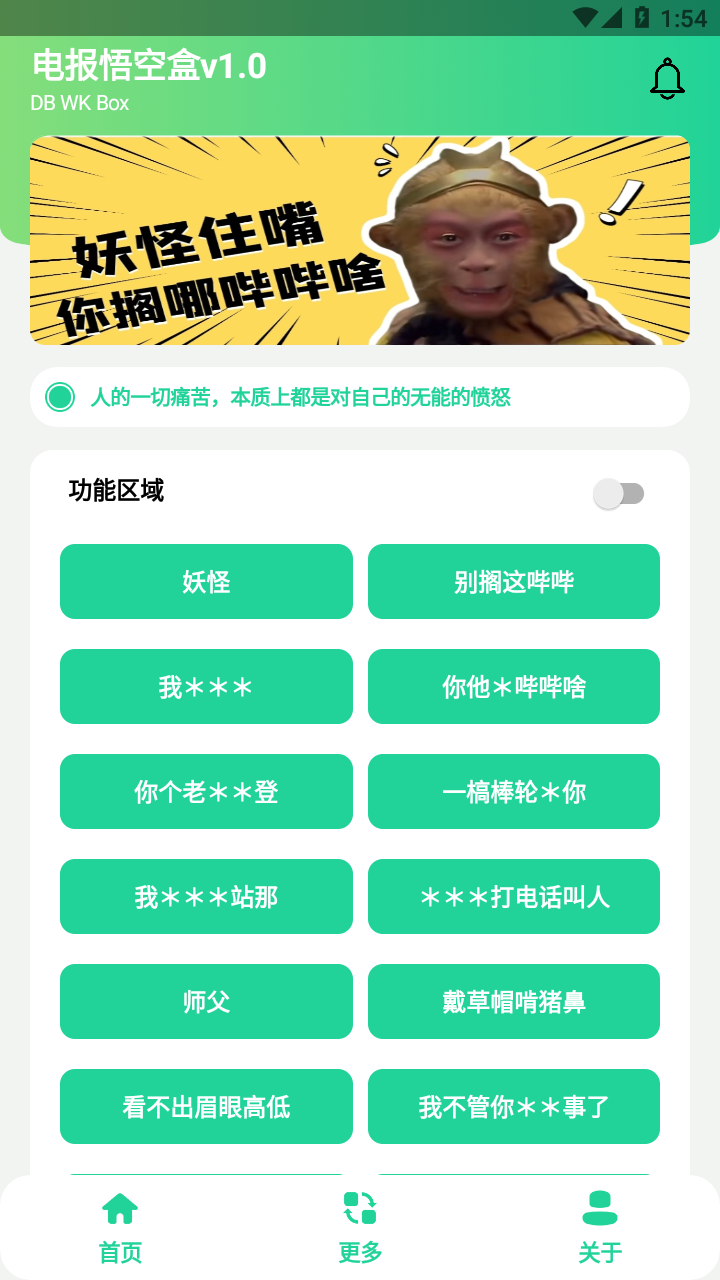Switch to the 首页 tab
This screenshot has width=720, height=1280.
pos(120,1251)
